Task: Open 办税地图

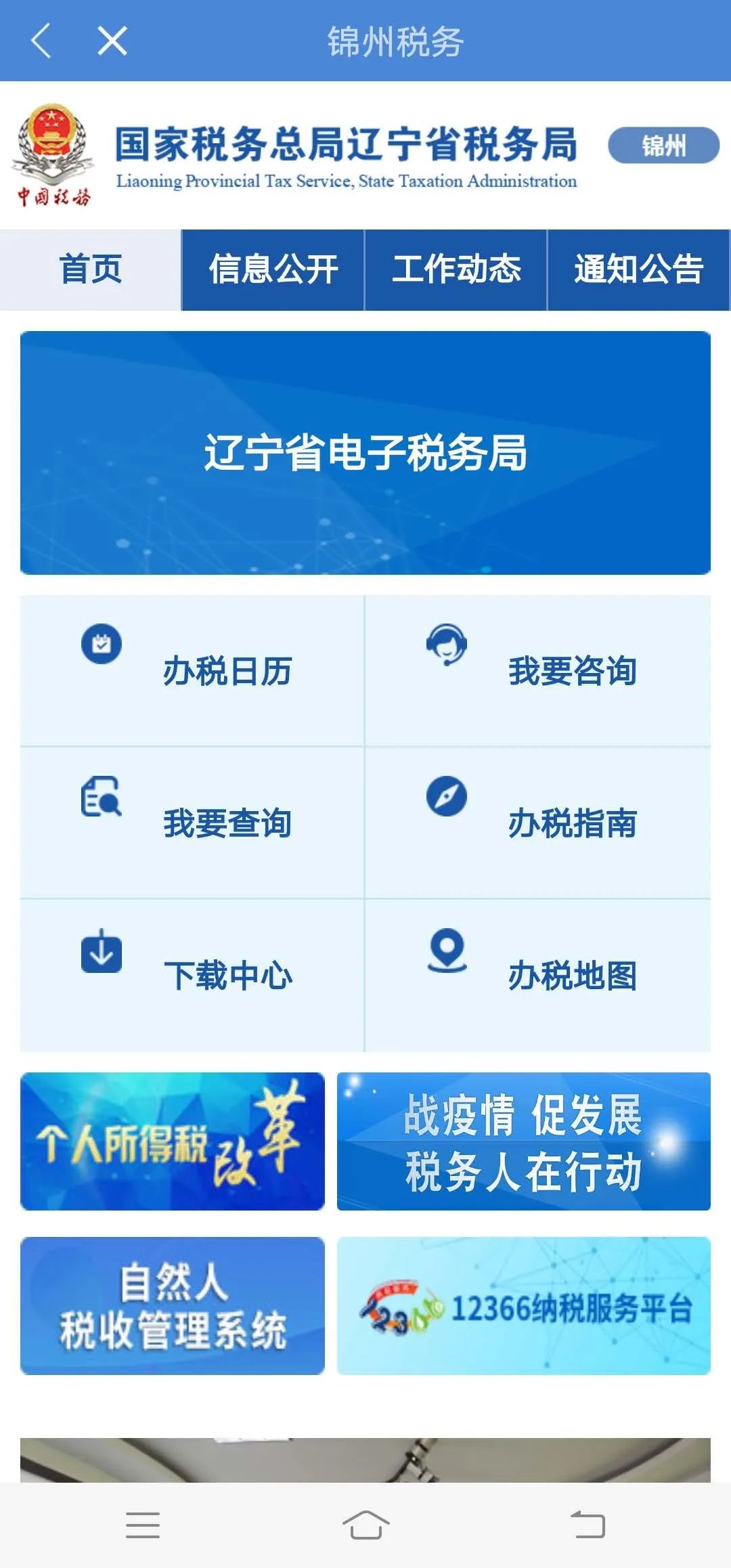Action: click(538, 975)
